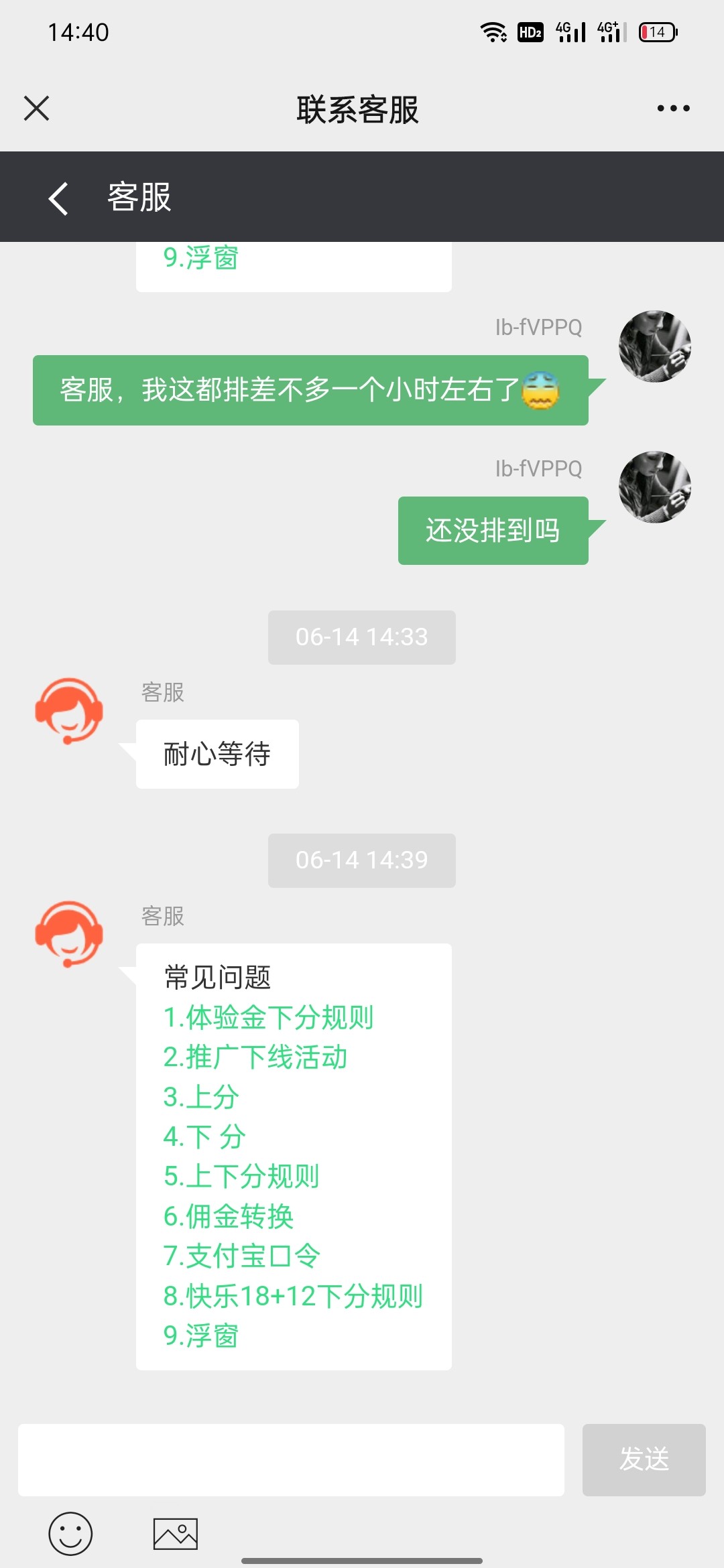Open FAQ link 7.支付宝口令
Viewport: 724px width, 1568px height.
pyautogui.click(x=242, y=1256)
